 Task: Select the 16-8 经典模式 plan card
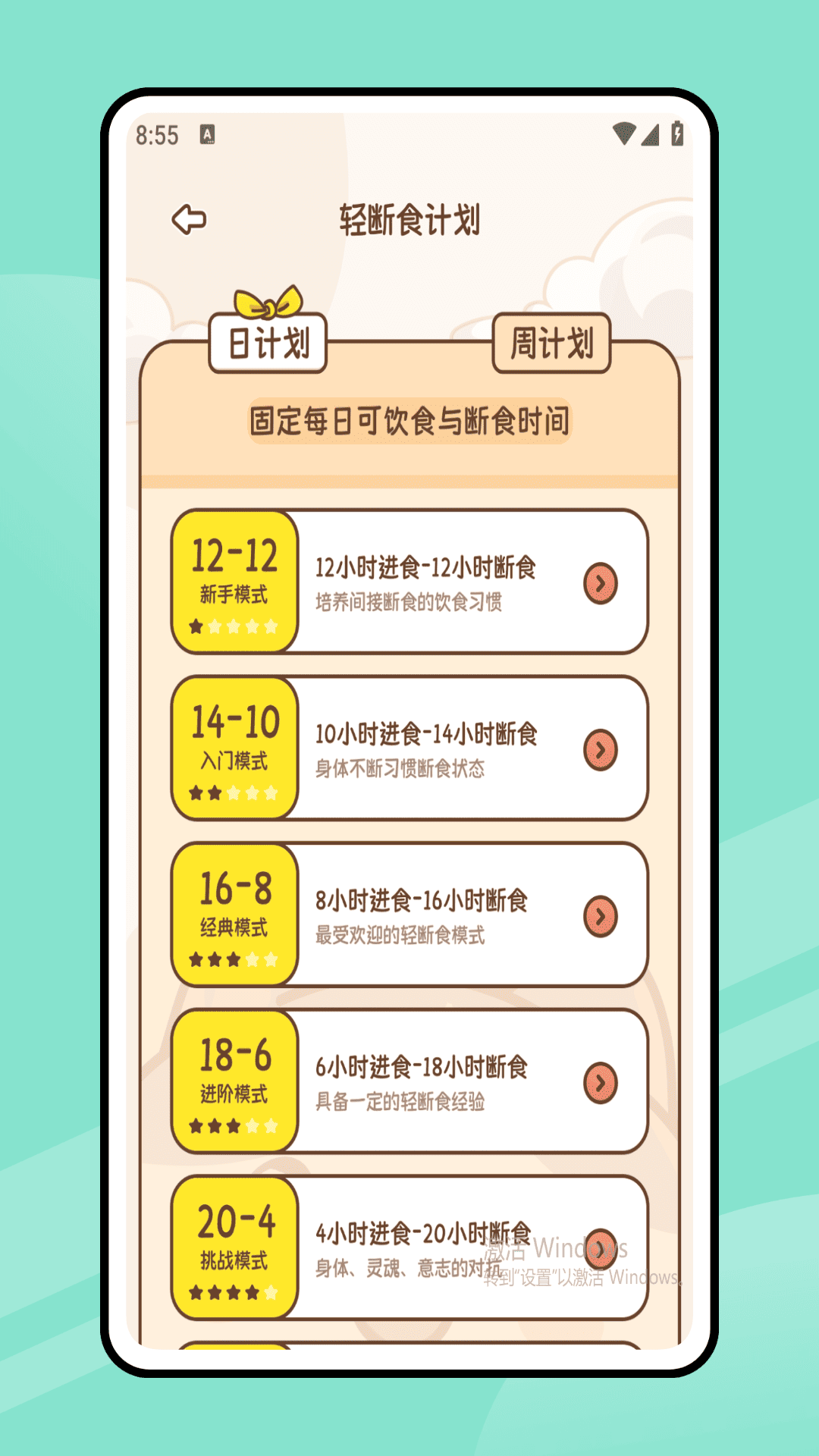point(409,915)
